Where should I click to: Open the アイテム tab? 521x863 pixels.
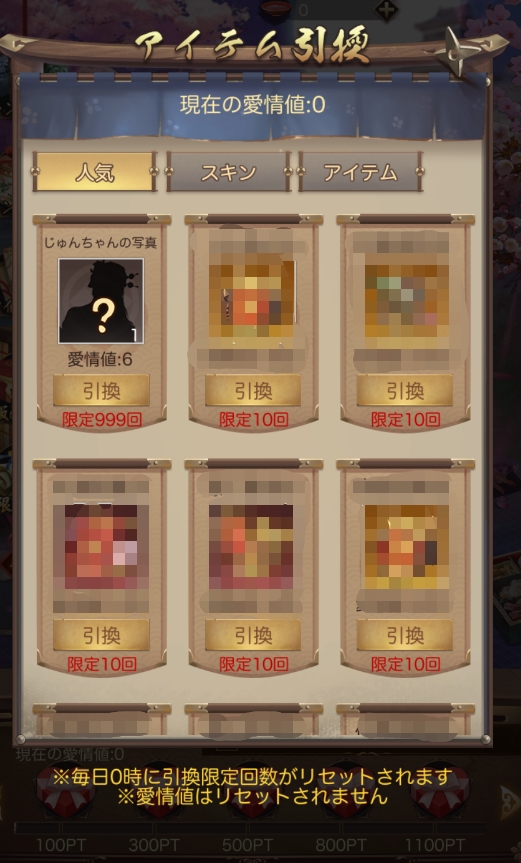click(x=360, y=172)
